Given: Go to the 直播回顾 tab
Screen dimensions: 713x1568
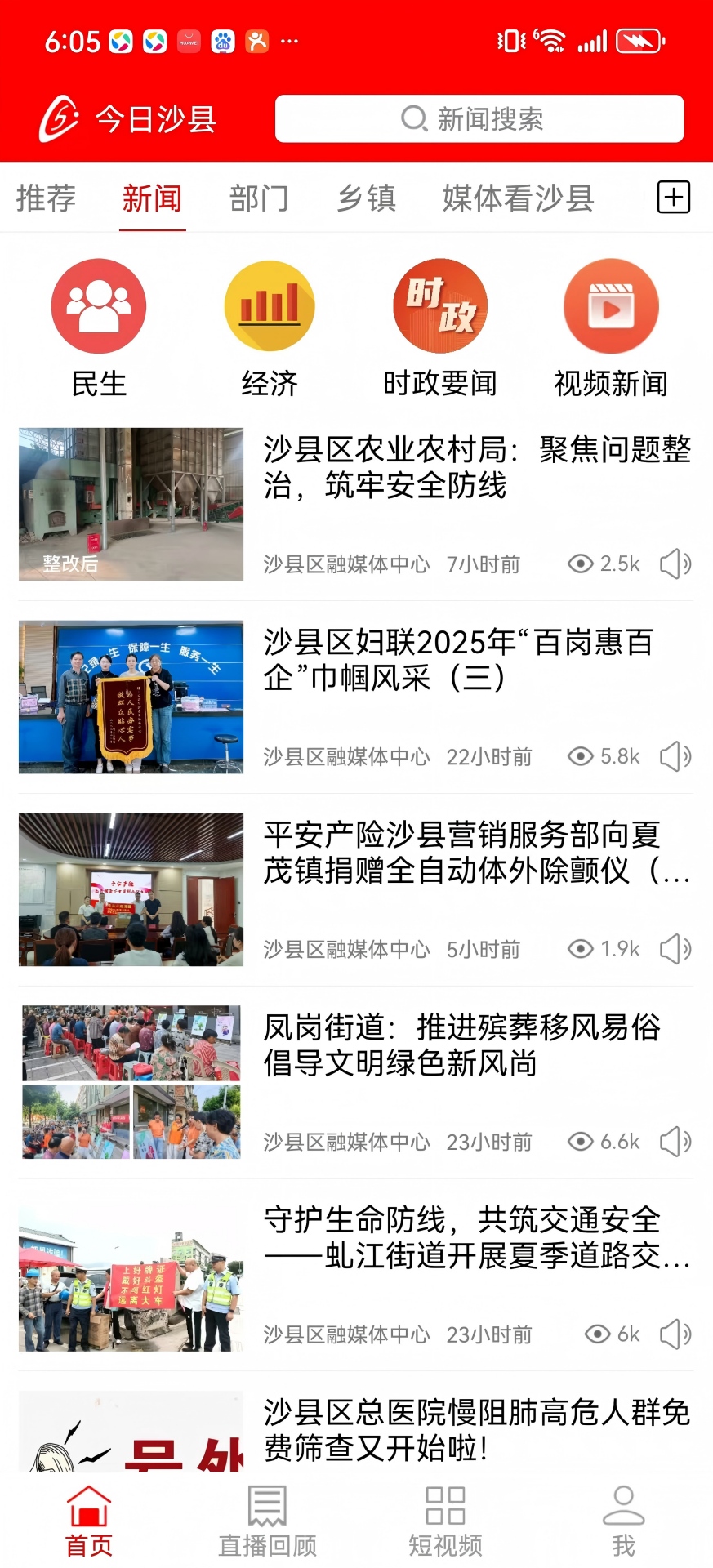Looking at the screenshot, I should tap(267, 1521).
